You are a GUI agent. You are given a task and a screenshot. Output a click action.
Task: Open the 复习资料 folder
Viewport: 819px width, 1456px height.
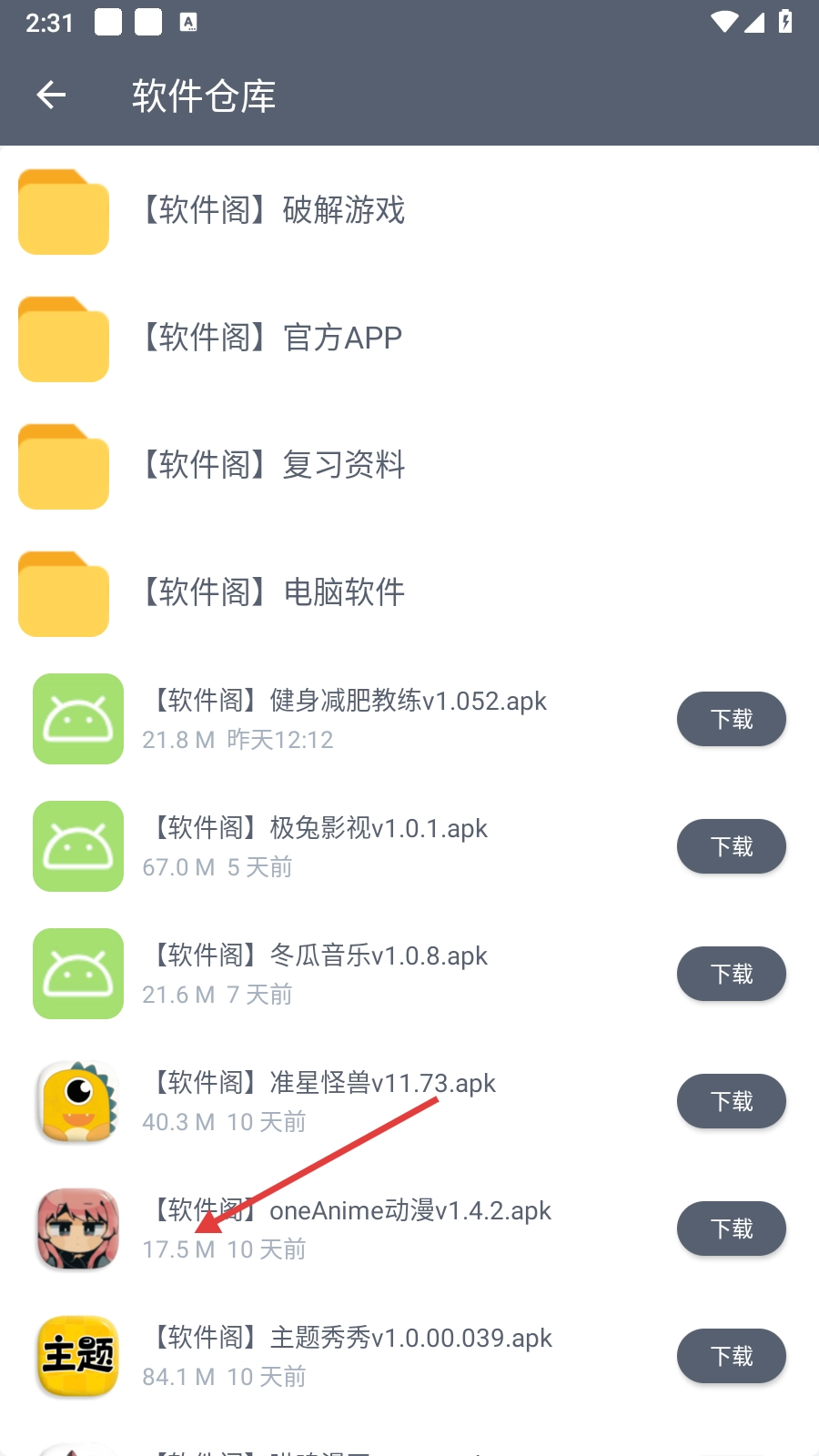pyautogui.click(x=273, y=465)
